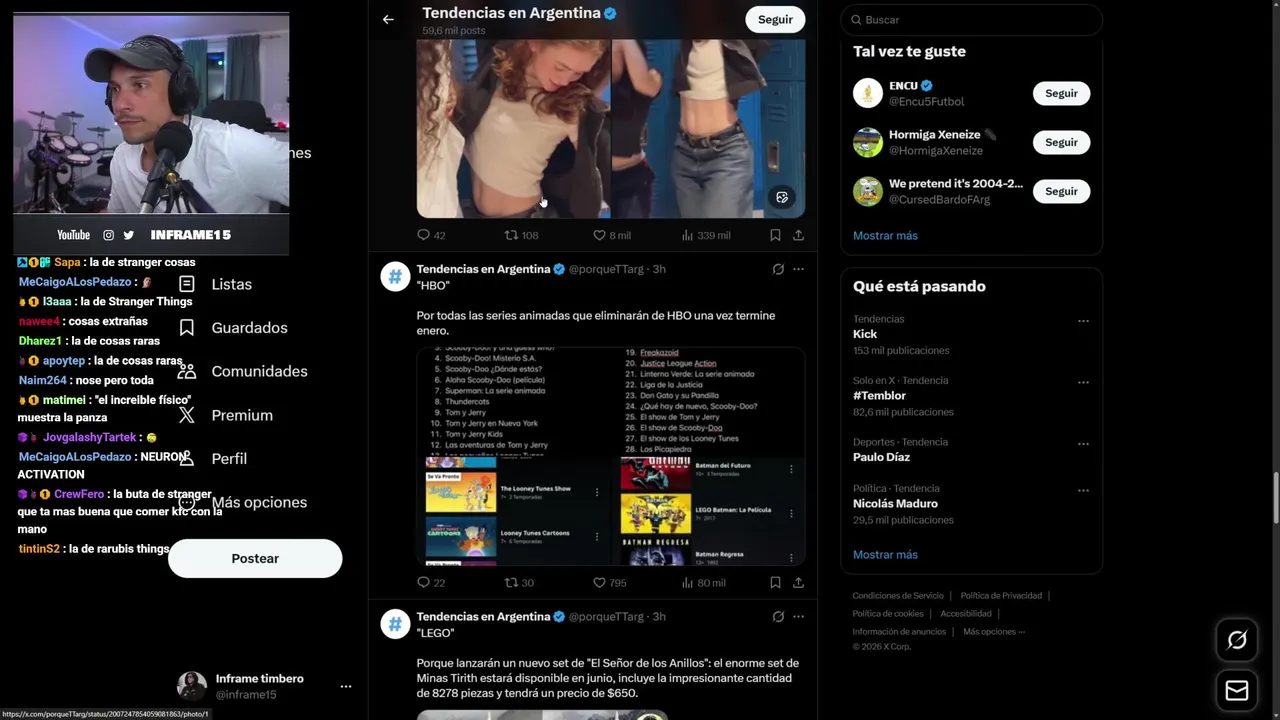Open the Kick trending topic
The image size is (1280, 720).
coord(865,334)
